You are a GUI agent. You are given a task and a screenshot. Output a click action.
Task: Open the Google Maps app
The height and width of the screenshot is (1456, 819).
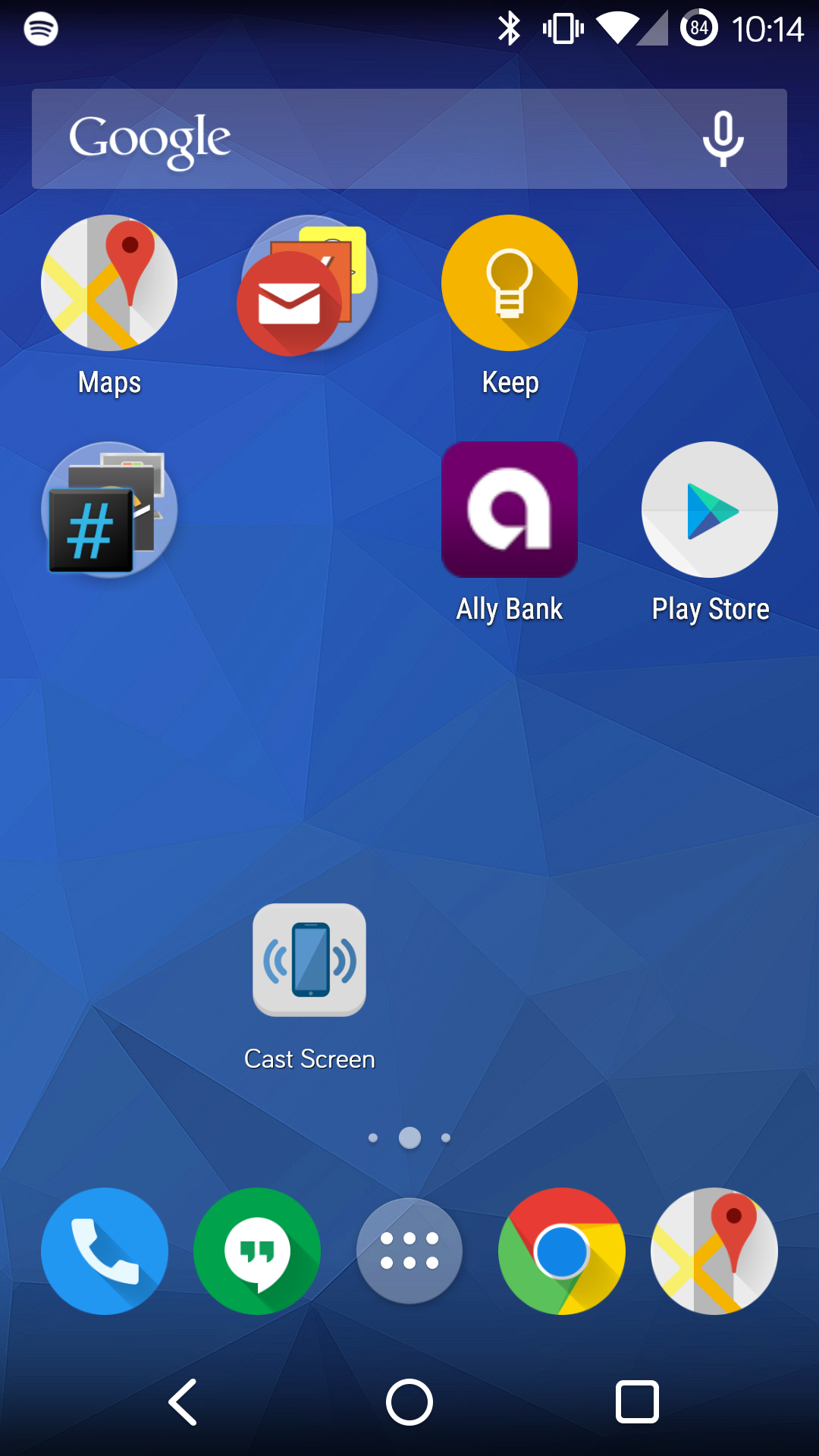point(108,283)
